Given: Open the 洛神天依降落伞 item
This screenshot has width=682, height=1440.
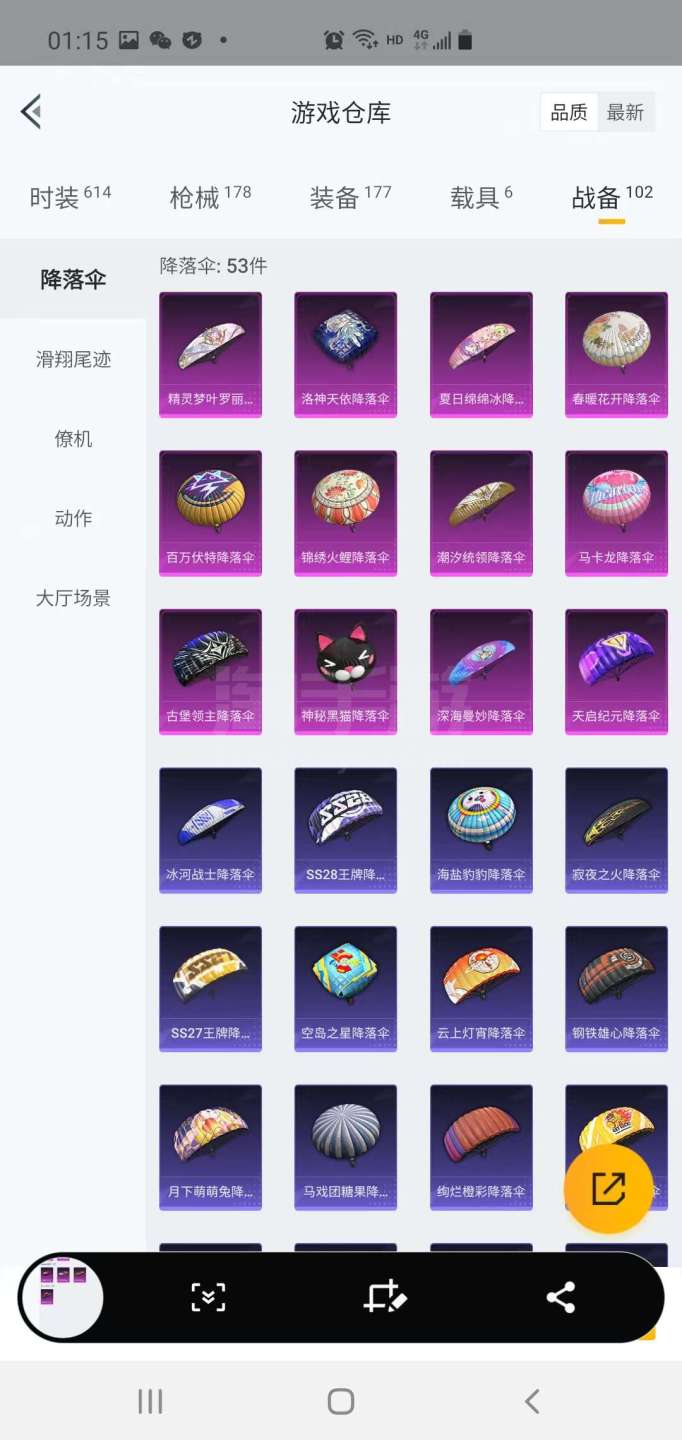Looking at the screenshot, I should tap(345, 354).
